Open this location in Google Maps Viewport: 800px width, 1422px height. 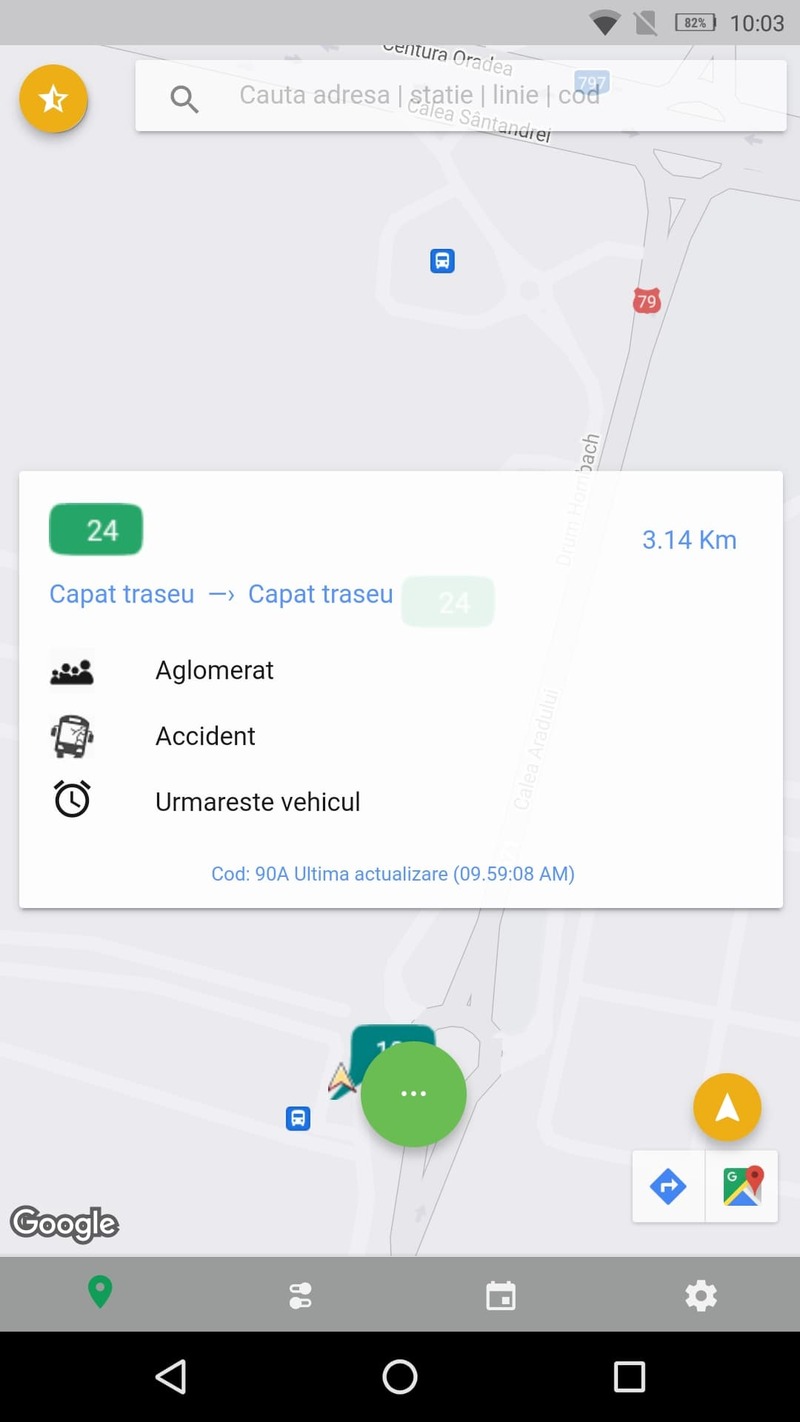pos(742,1187)
